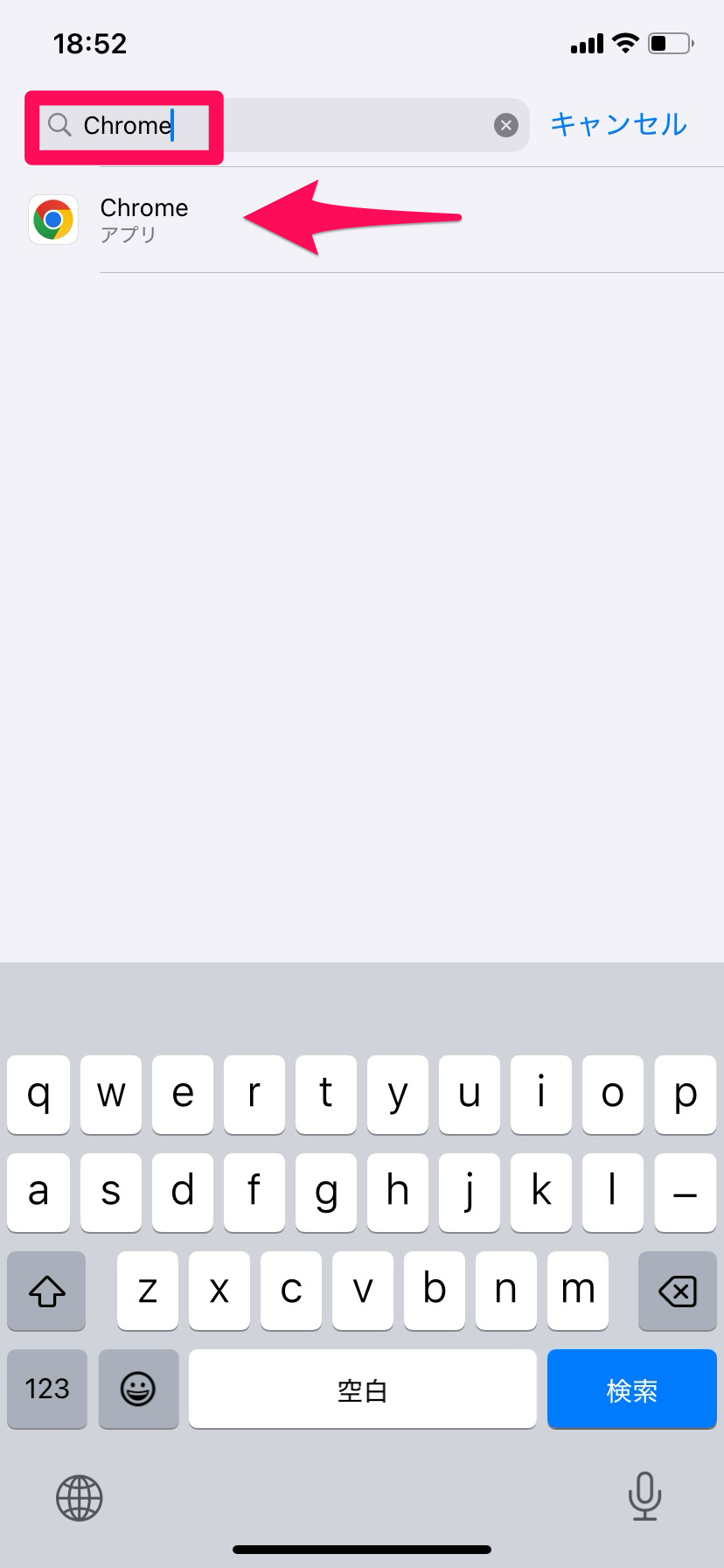Start voice dictation with the microphone icon
Image resolution: width=724 pixels, height=1568 pixels.
click(x=644, y=1496)
